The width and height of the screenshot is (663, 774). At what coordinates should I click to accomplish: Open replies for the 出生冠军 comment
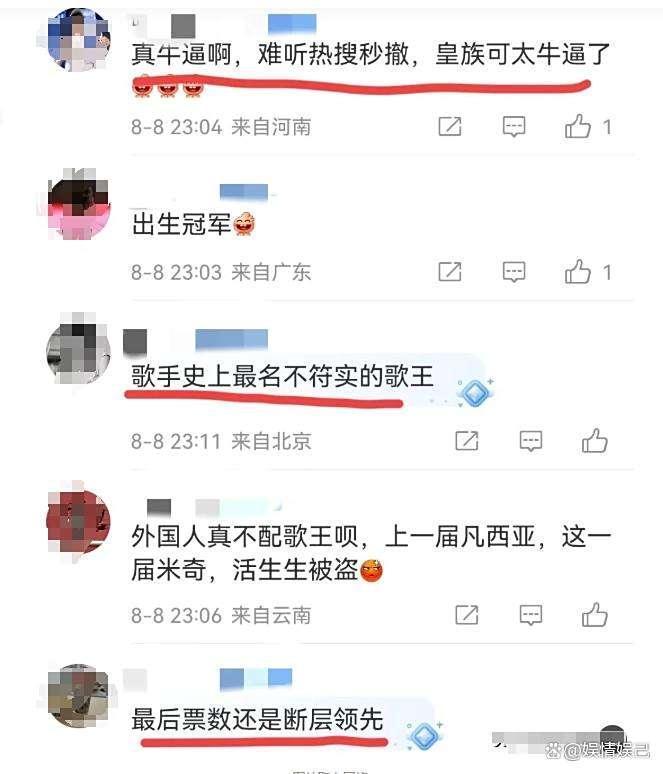point(514,272)
